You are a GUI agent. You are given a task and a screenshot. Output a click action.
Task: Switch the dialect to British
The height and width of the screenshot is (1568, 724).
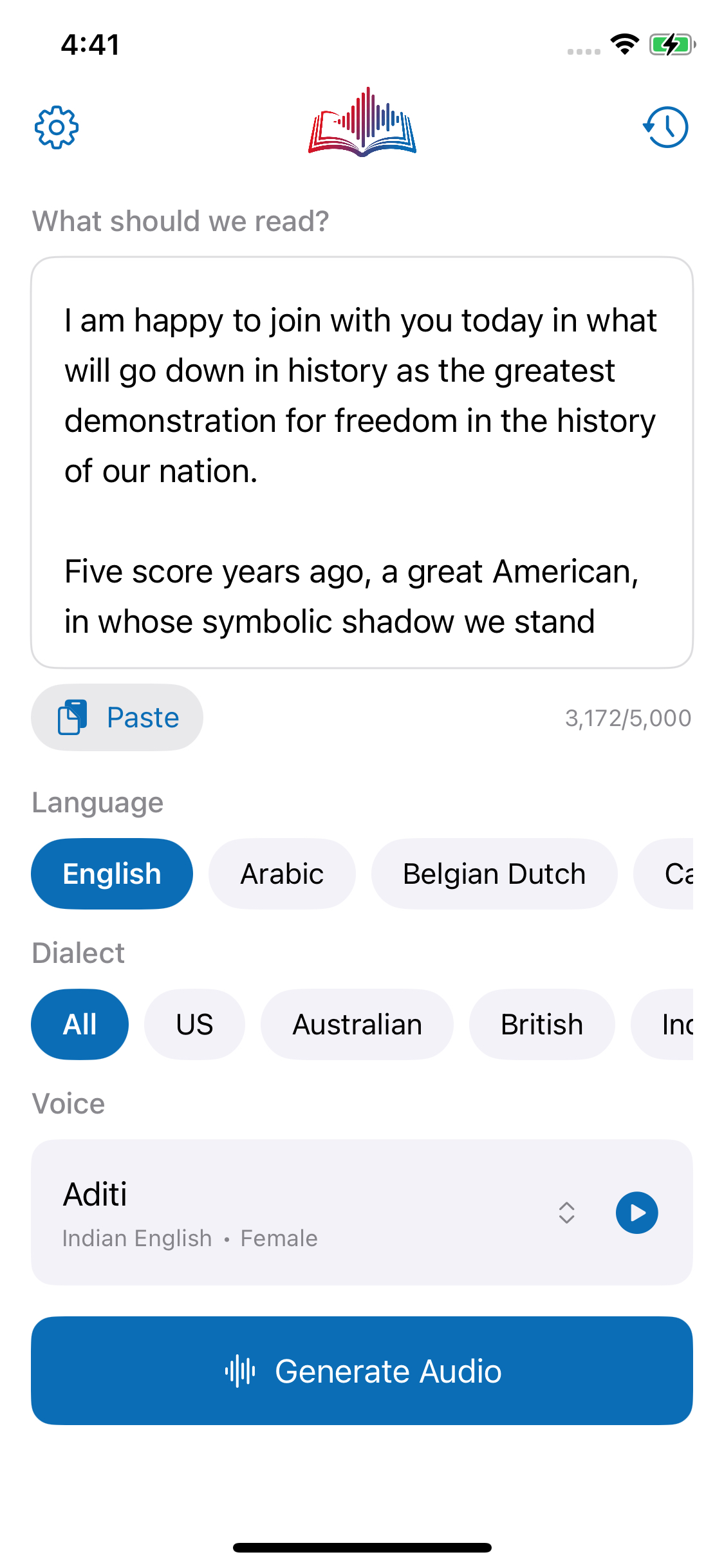[541, 1024]
